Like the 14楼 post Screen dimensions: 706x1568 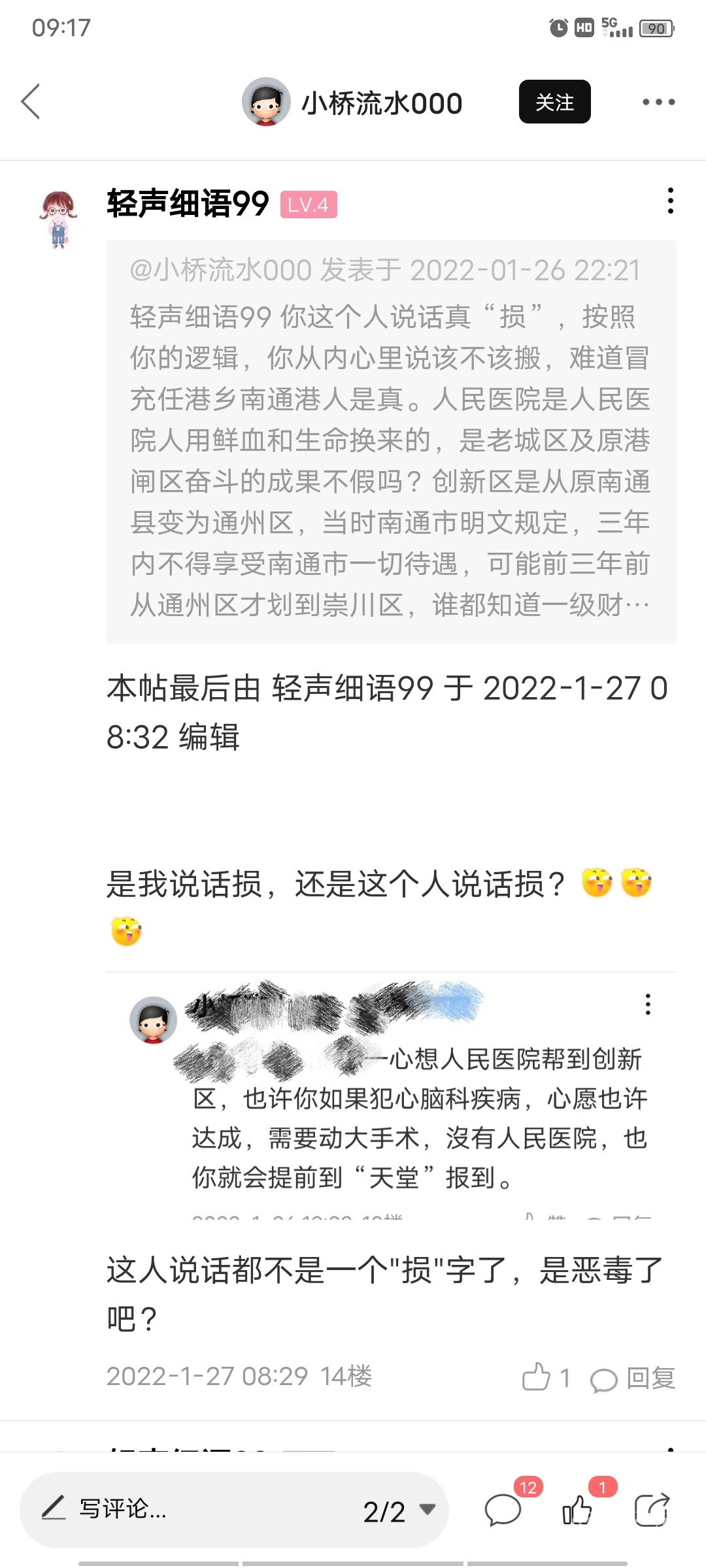536,1377
